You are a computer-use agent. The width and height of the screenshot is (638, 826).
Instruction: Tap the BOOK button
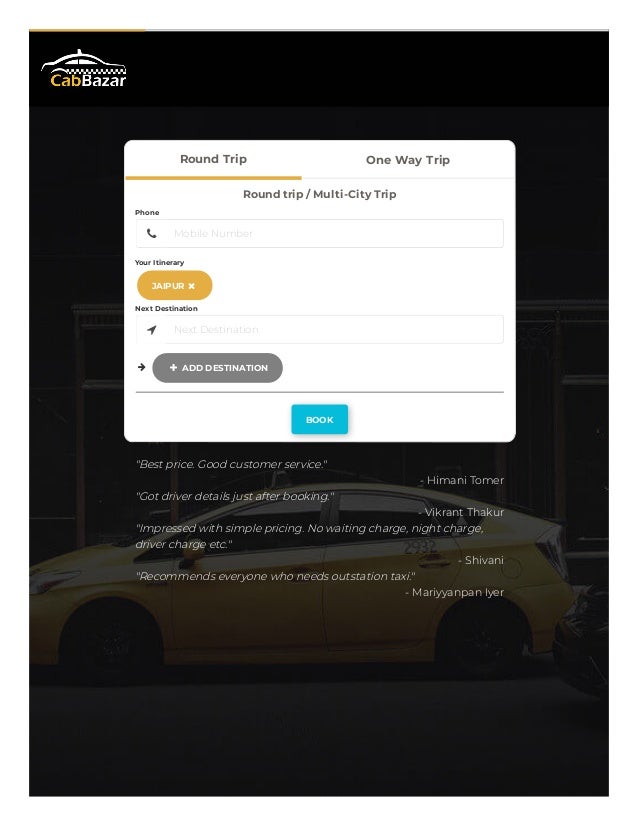[x=319, y=419]
